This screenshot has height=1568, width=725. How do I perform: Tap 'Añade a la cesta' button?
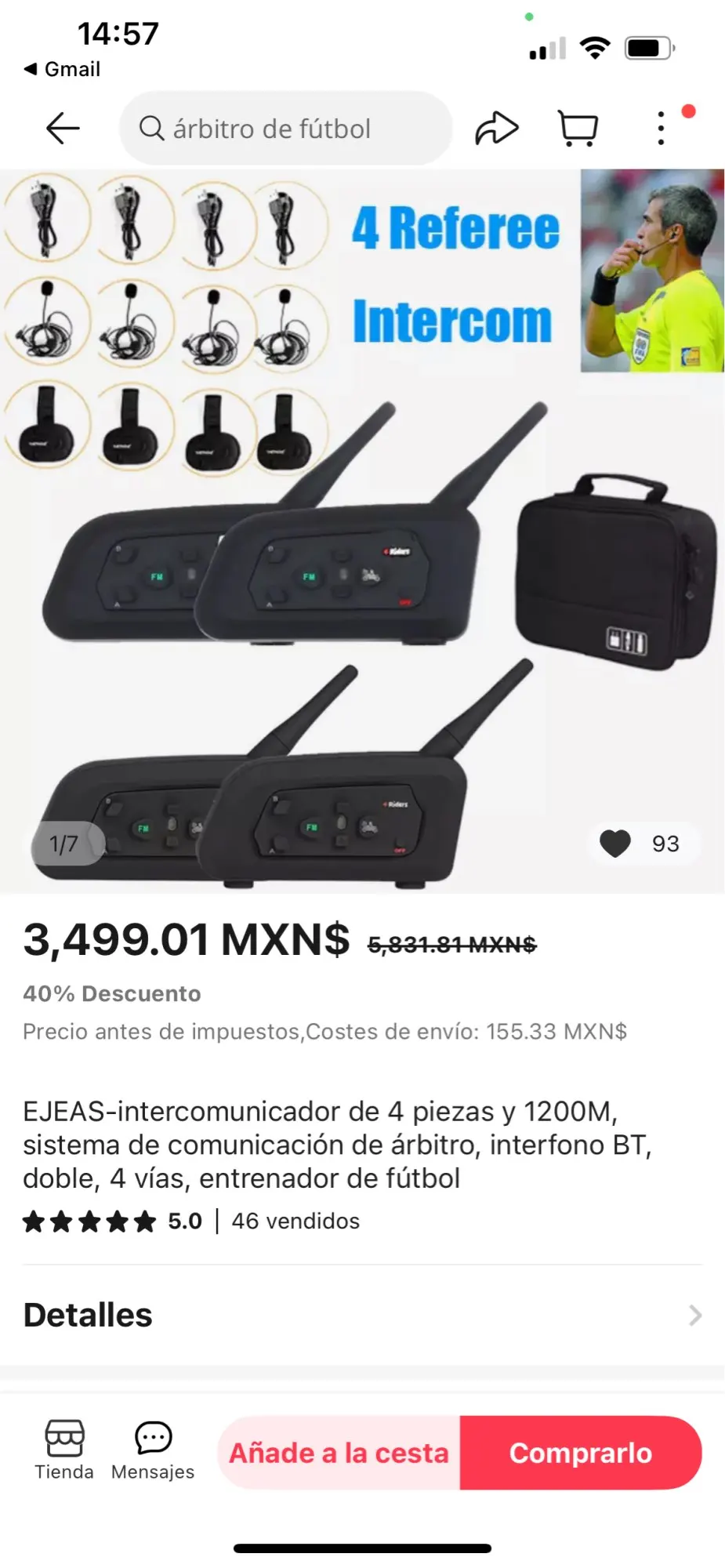(x=339, y=1453)
